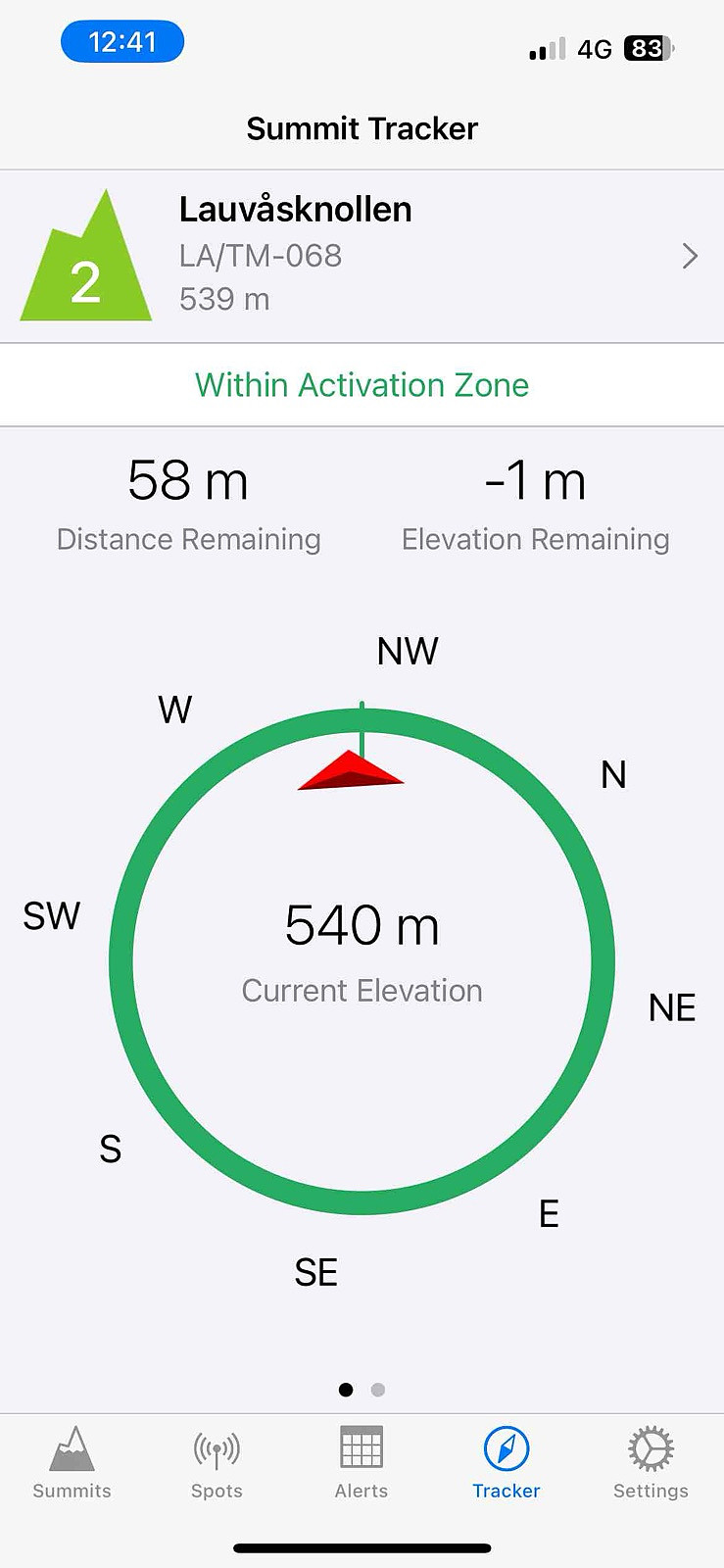Open the Settings tab
724x1568 pixels.
[651, 1463]
